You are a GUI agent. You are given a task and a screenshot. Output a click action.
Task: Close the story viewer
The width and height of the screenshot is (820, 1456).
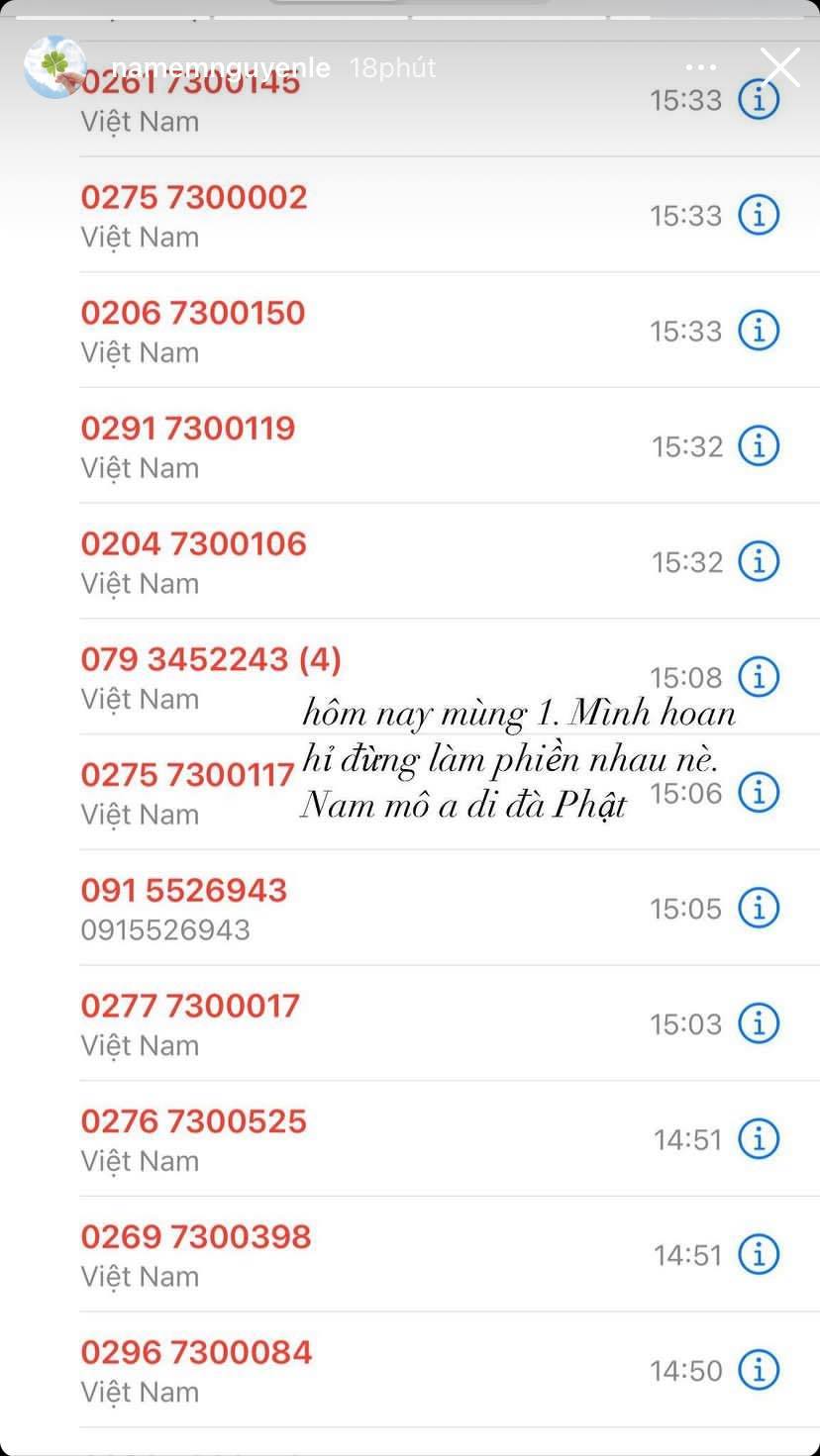pyautogui.click(x=780, y=67)
